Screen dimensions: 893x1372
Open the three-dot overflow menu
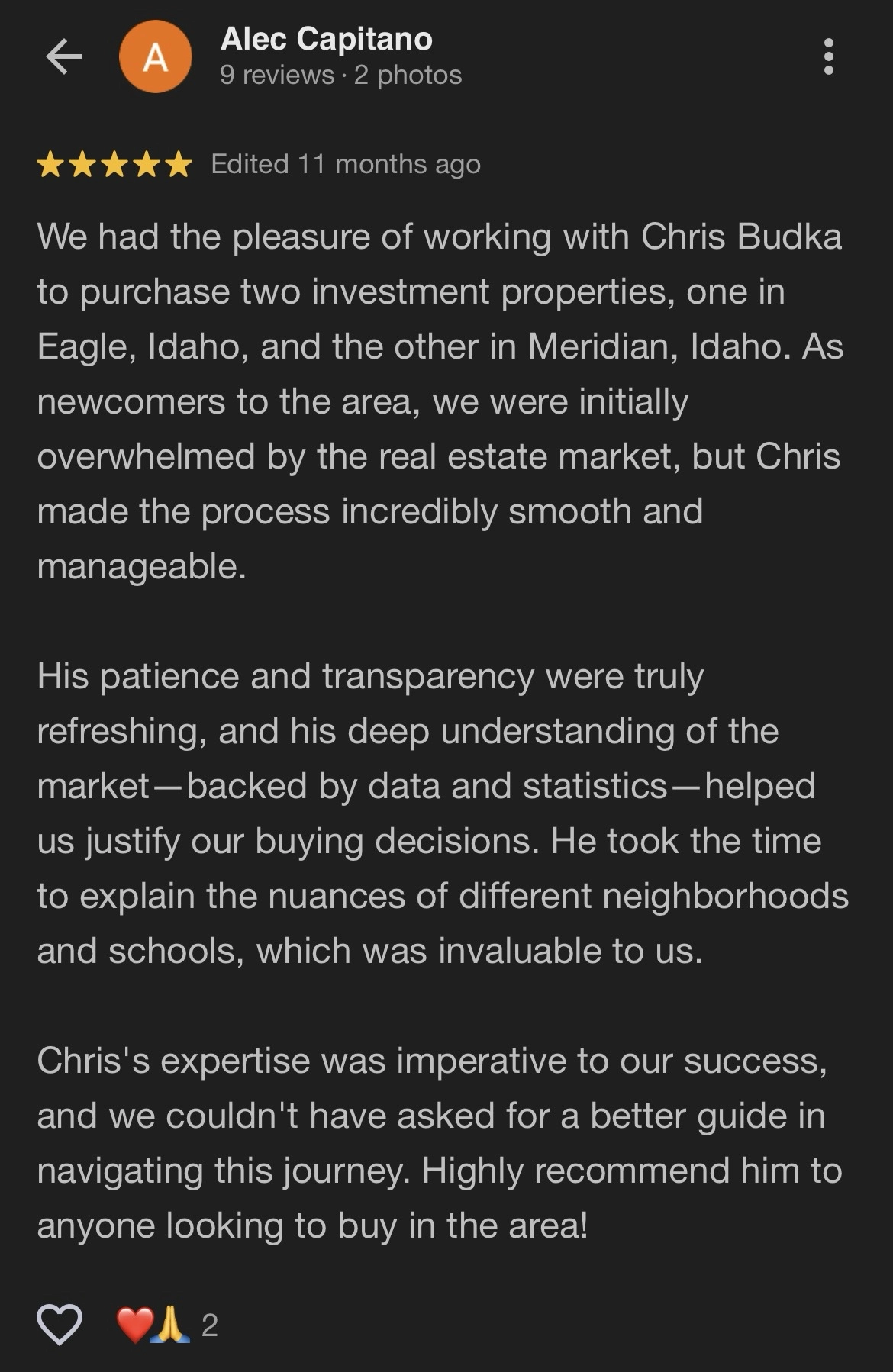pos(828,56)
